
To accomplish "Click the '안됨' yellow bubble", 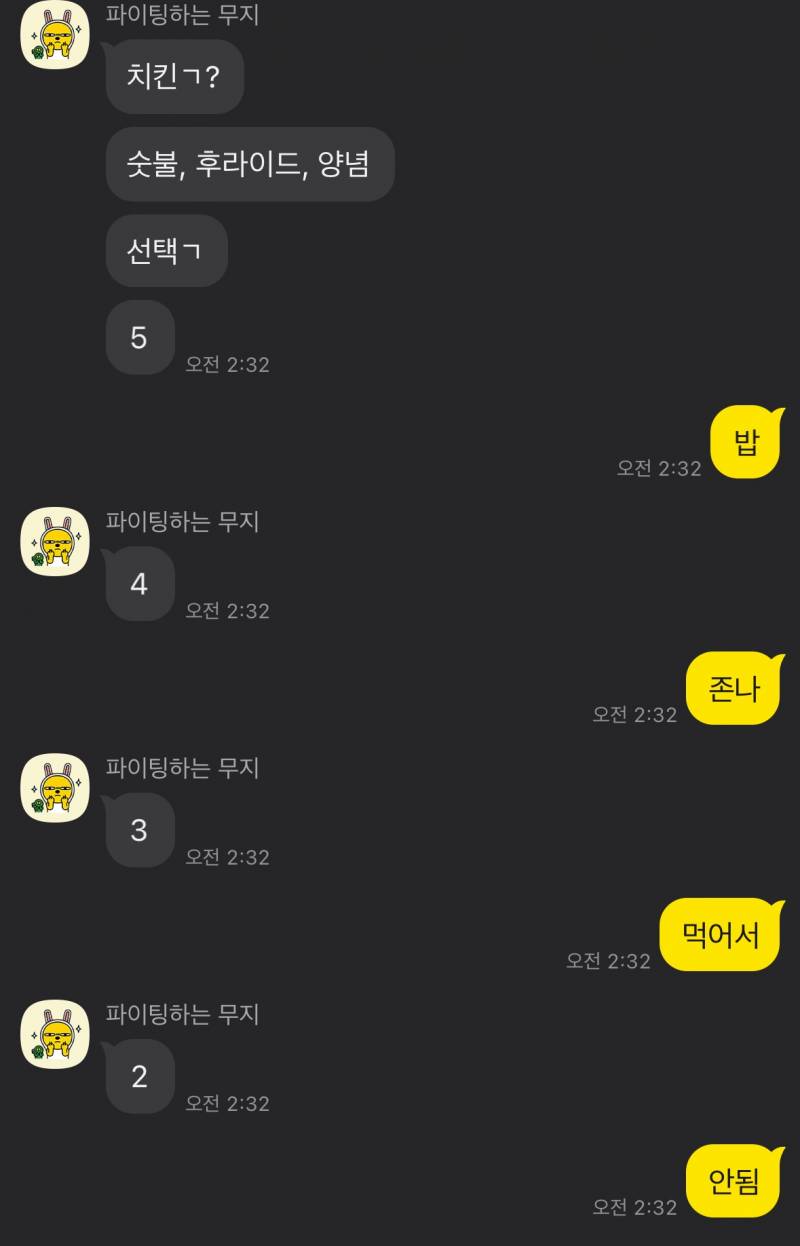I will pyautogui.click(x=734, y=1180).
